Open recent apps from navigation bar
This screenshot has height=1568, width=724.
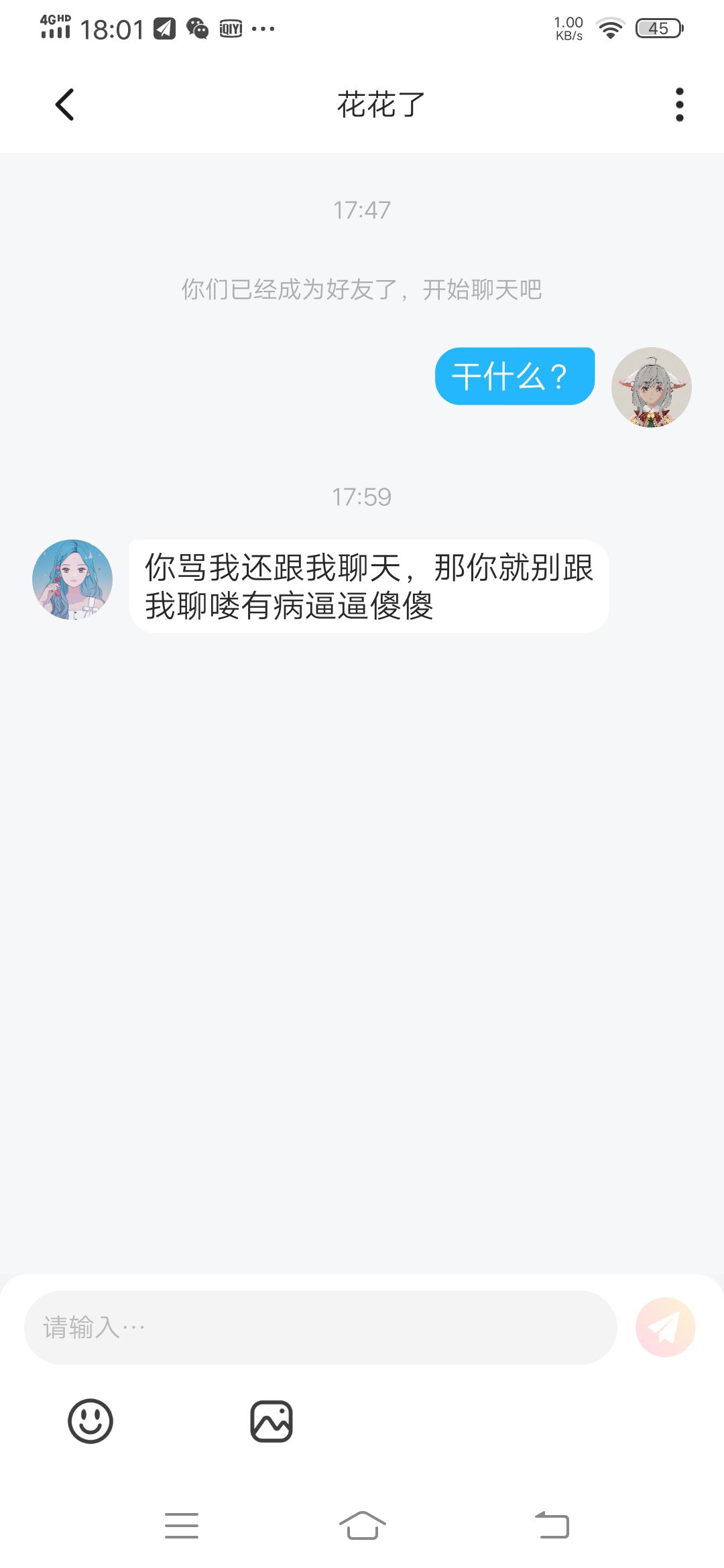182,1526
